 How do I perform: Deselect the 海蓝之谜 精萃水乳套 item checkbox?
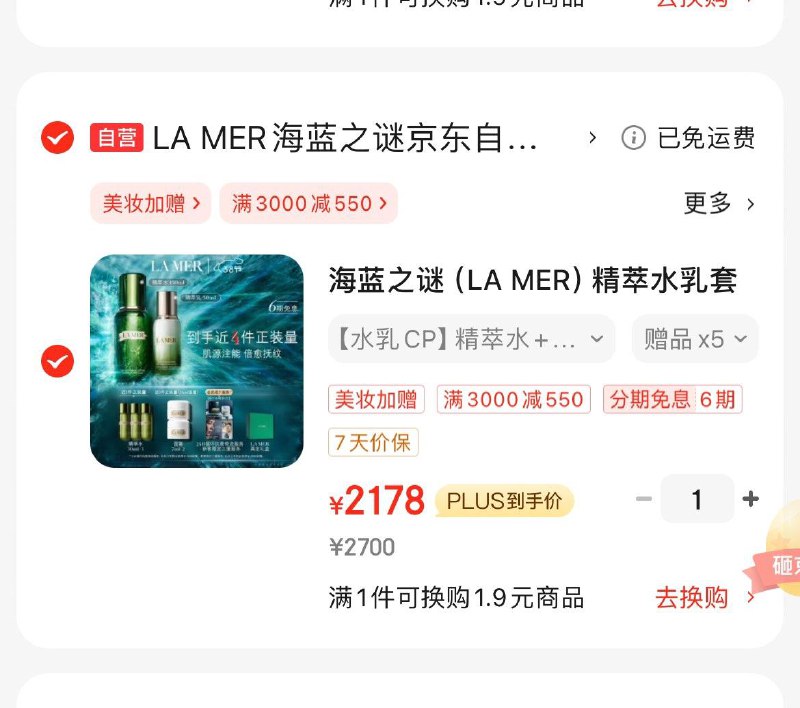point(58,361)
